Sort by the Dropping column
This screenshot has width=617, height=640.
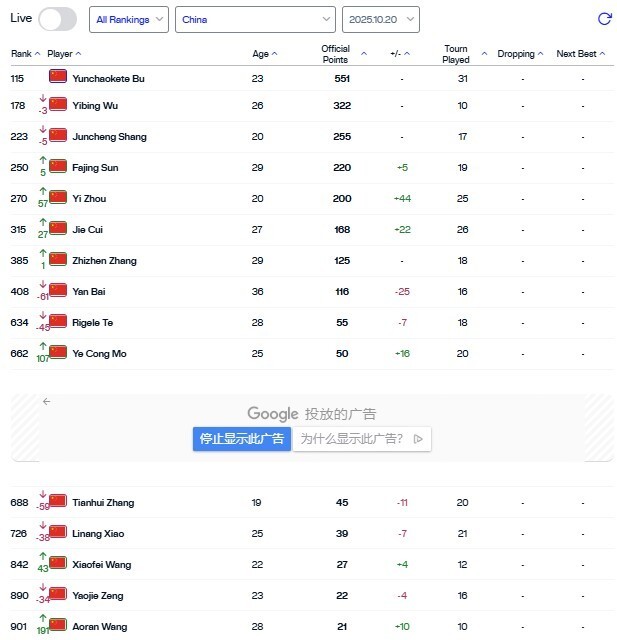[520, 54]
